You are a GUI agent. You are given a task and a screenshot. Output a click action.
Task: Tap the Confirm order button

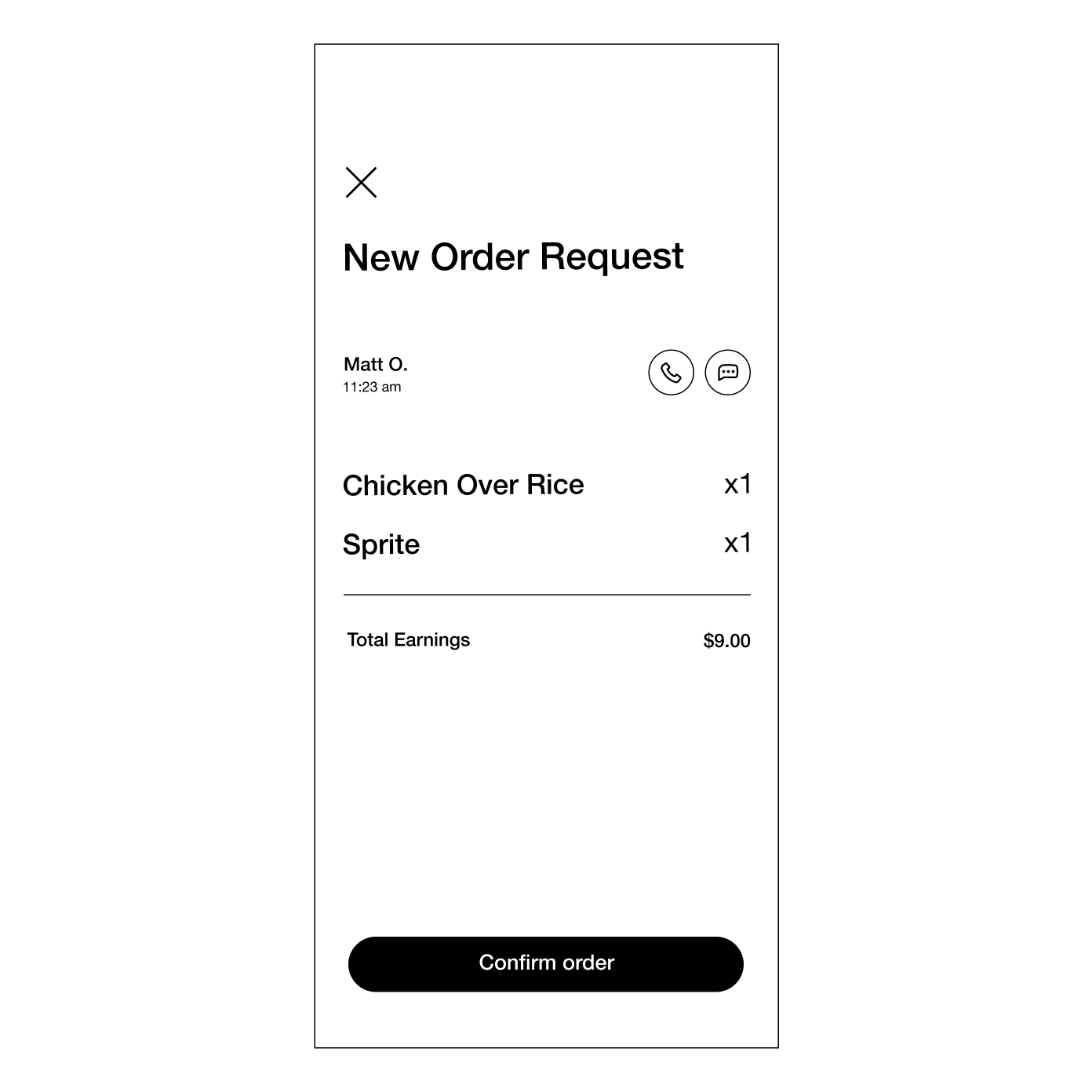point(546,964)
